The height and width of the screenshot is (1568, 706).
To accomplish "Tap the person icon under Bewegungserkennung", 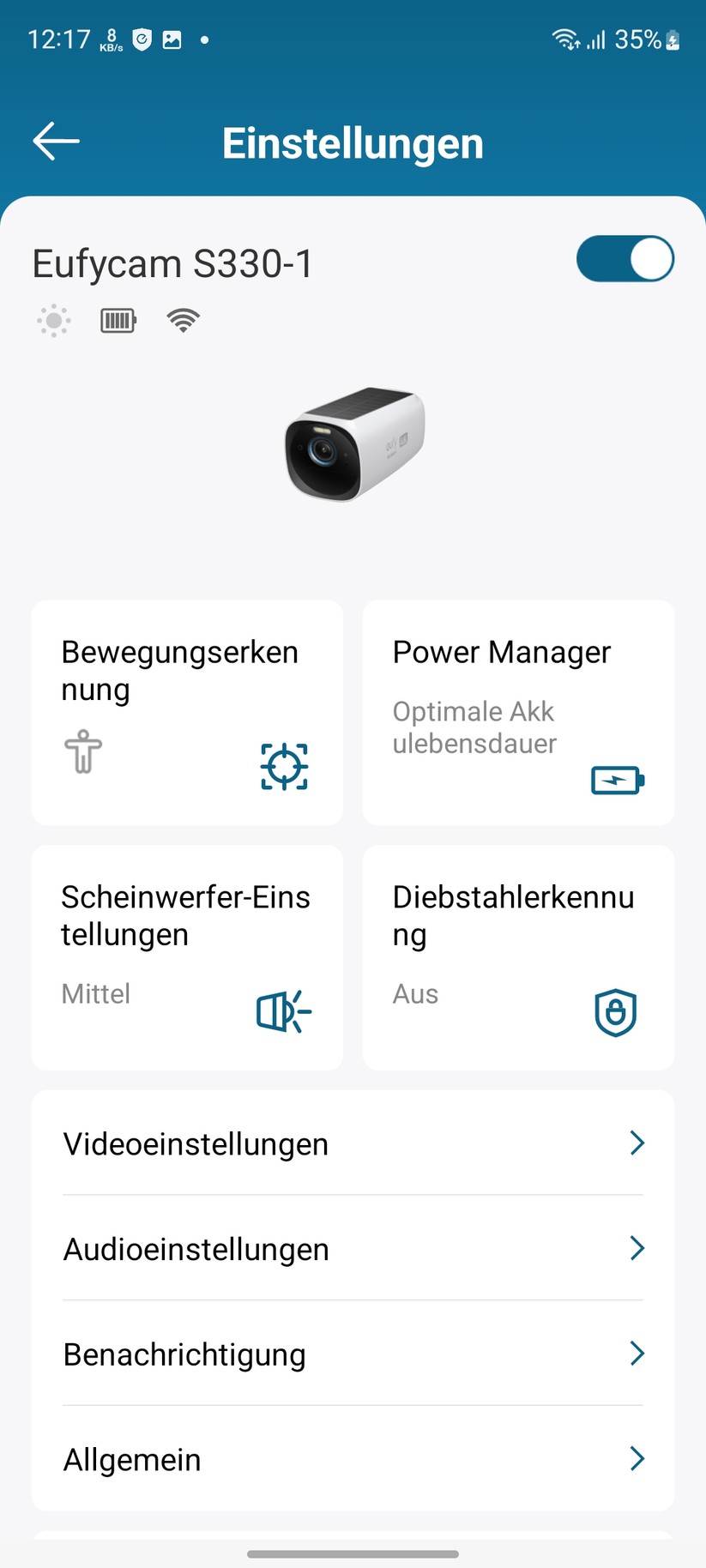I will [x=82, y=753].
